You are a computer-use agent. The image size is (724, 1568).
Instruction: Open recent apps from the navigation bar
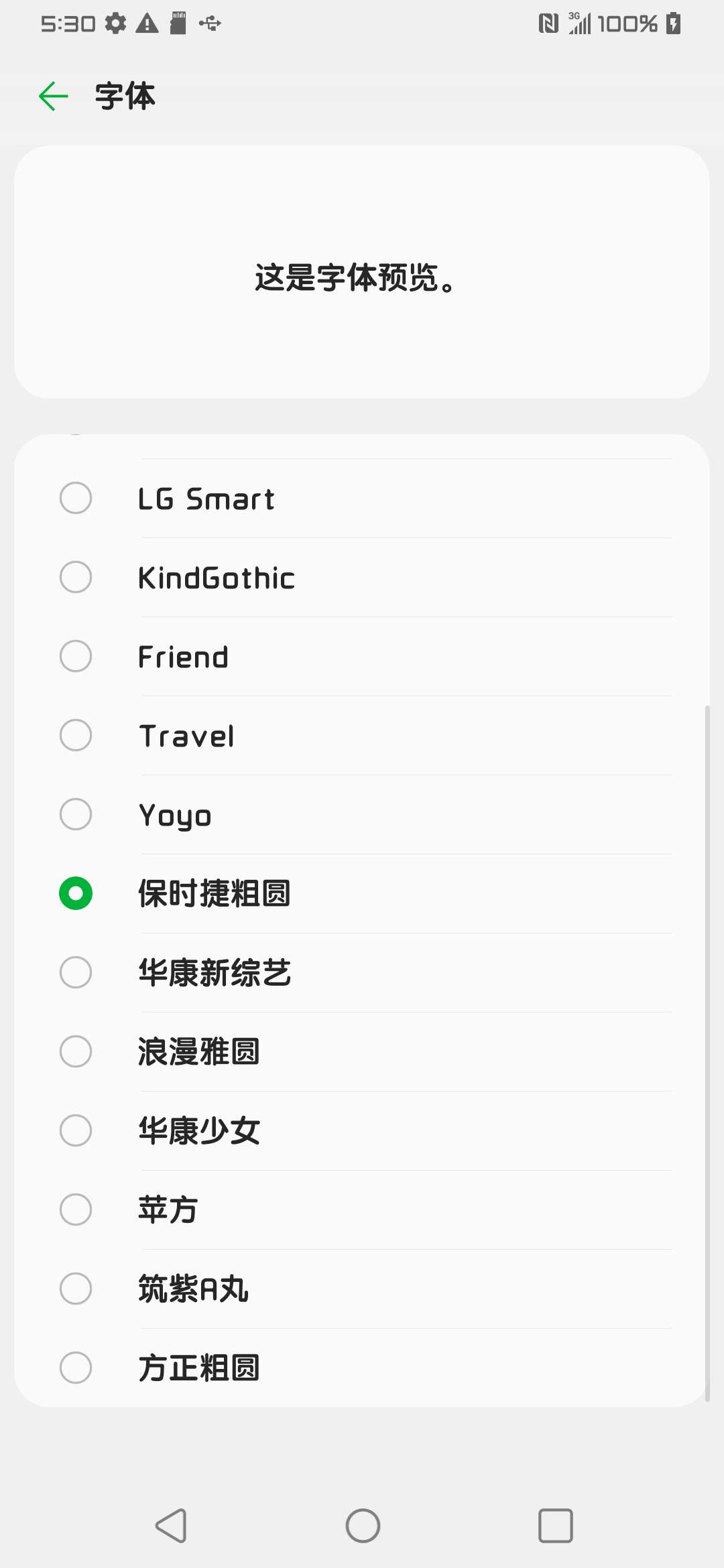click(556, 1526)
